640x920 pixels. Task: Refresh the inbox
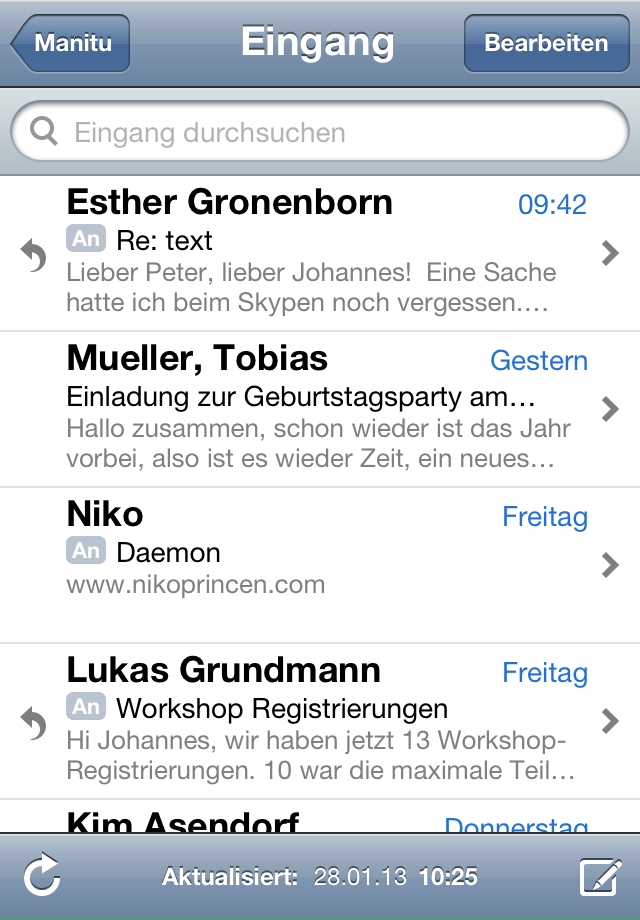[42, 878]
